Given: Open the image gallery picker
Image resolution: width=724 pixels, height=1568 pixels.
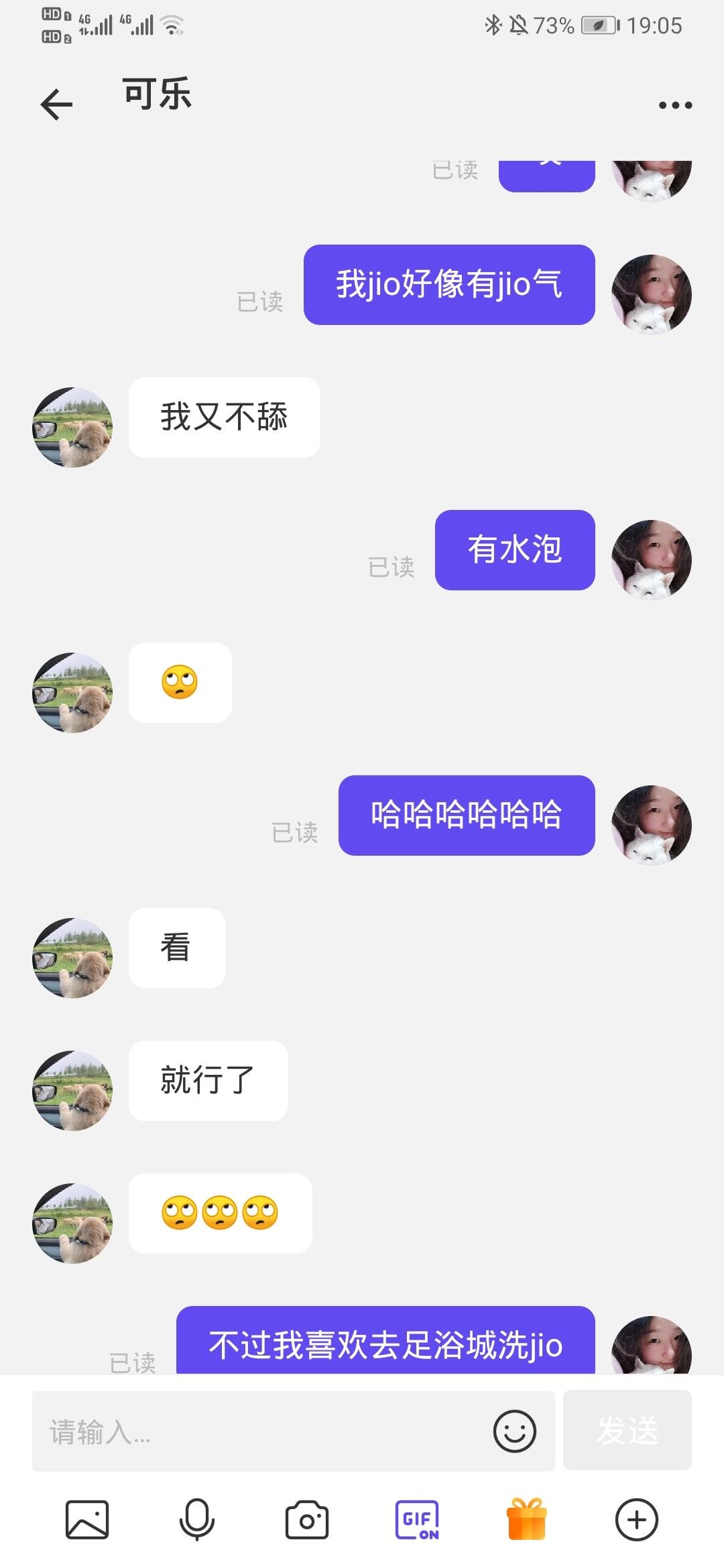Looking at the screenshot, I should pyautogui.click(x=87, y=1519).
